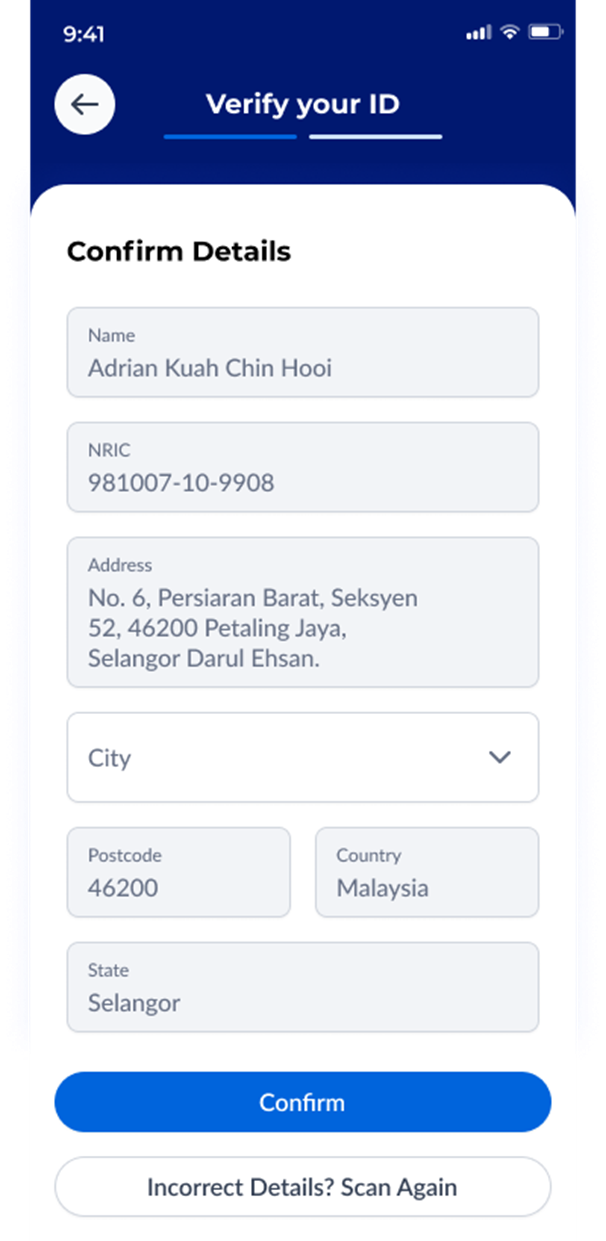Viewport: 606px width, 1241px height.
Task: Confirm the ID details
Action: [x=303, y=1102]
